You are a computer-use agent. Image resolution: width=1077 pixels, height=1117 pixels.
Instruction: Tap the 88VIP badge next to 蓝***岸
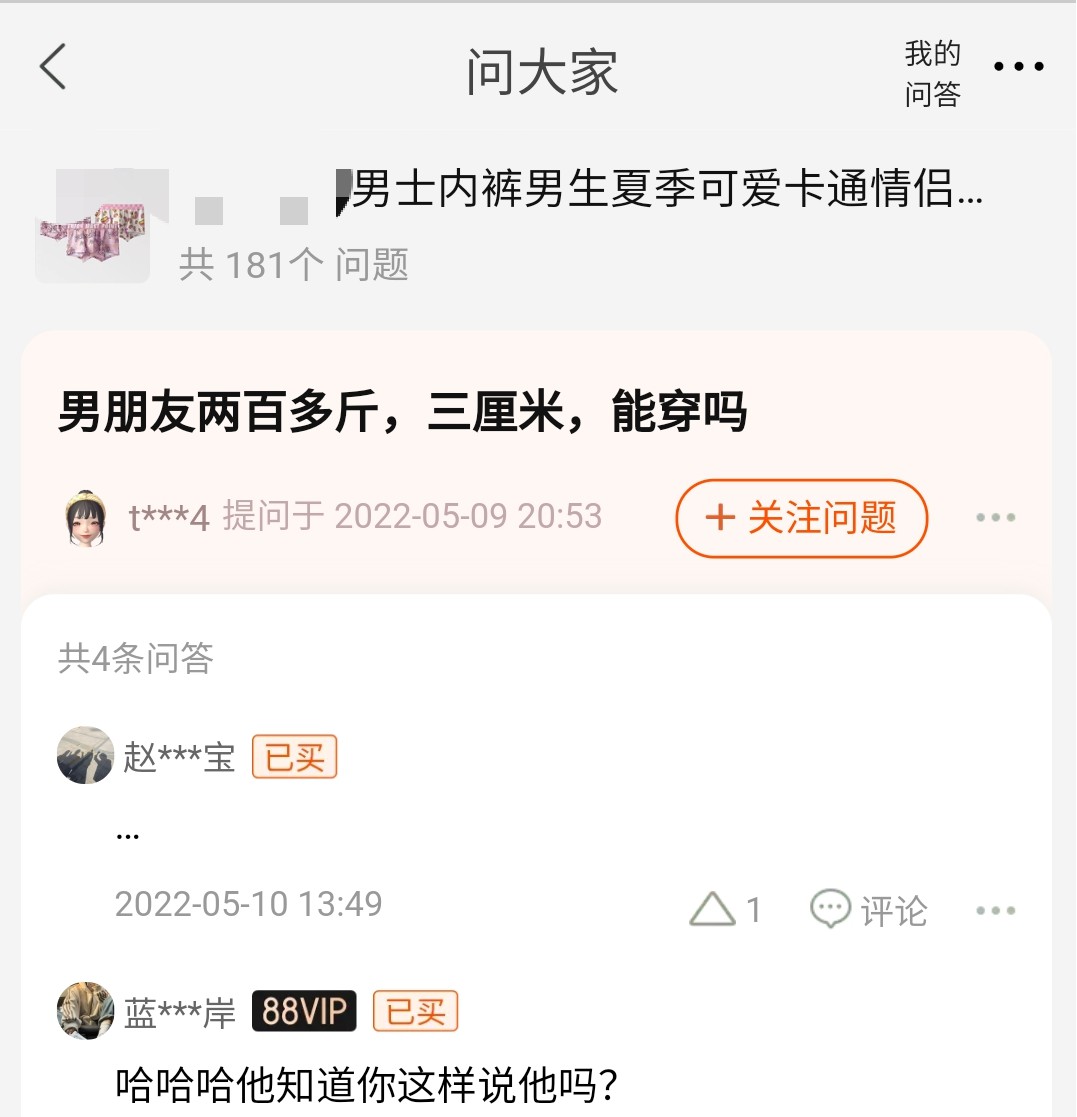tap(303, 1011)
